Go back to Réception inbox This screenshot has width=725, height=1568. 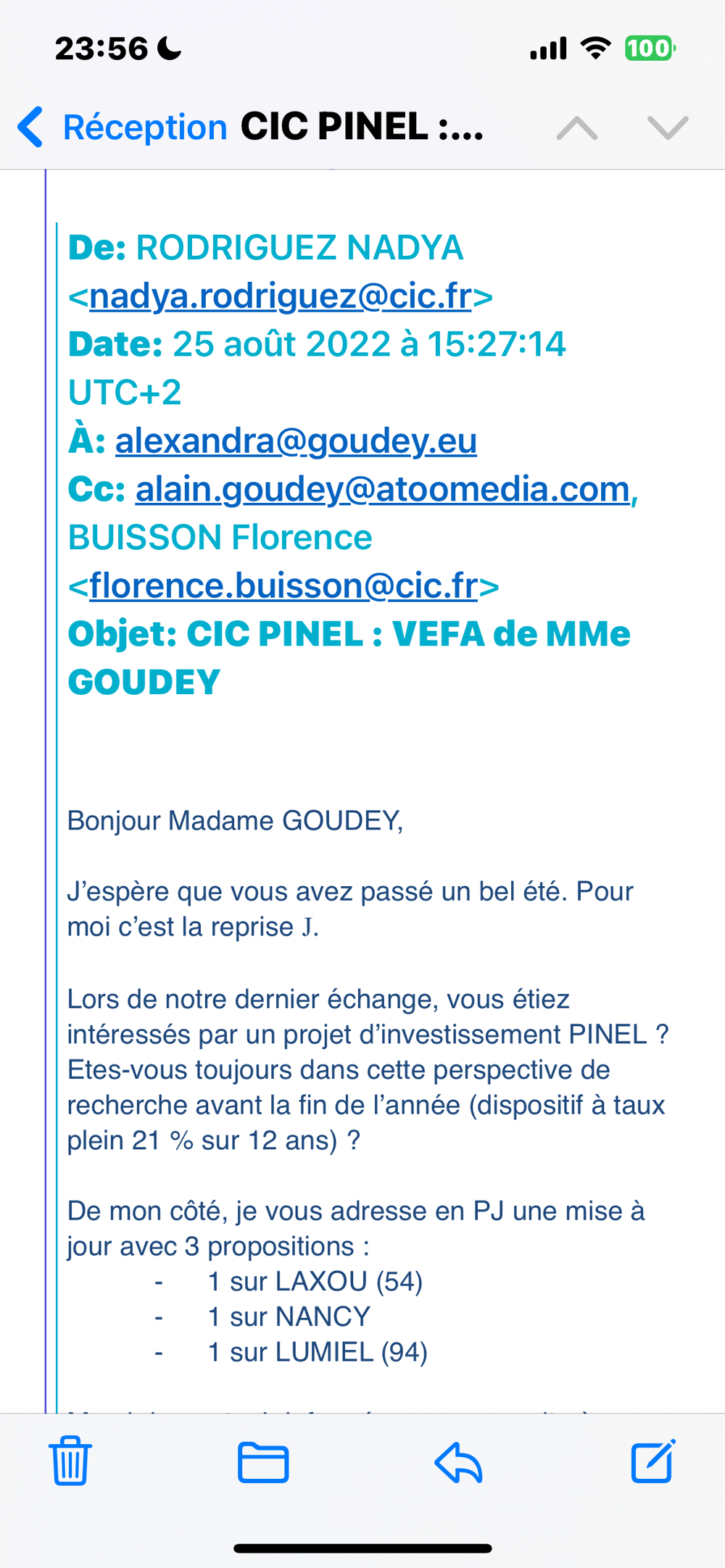coord(122,128)
